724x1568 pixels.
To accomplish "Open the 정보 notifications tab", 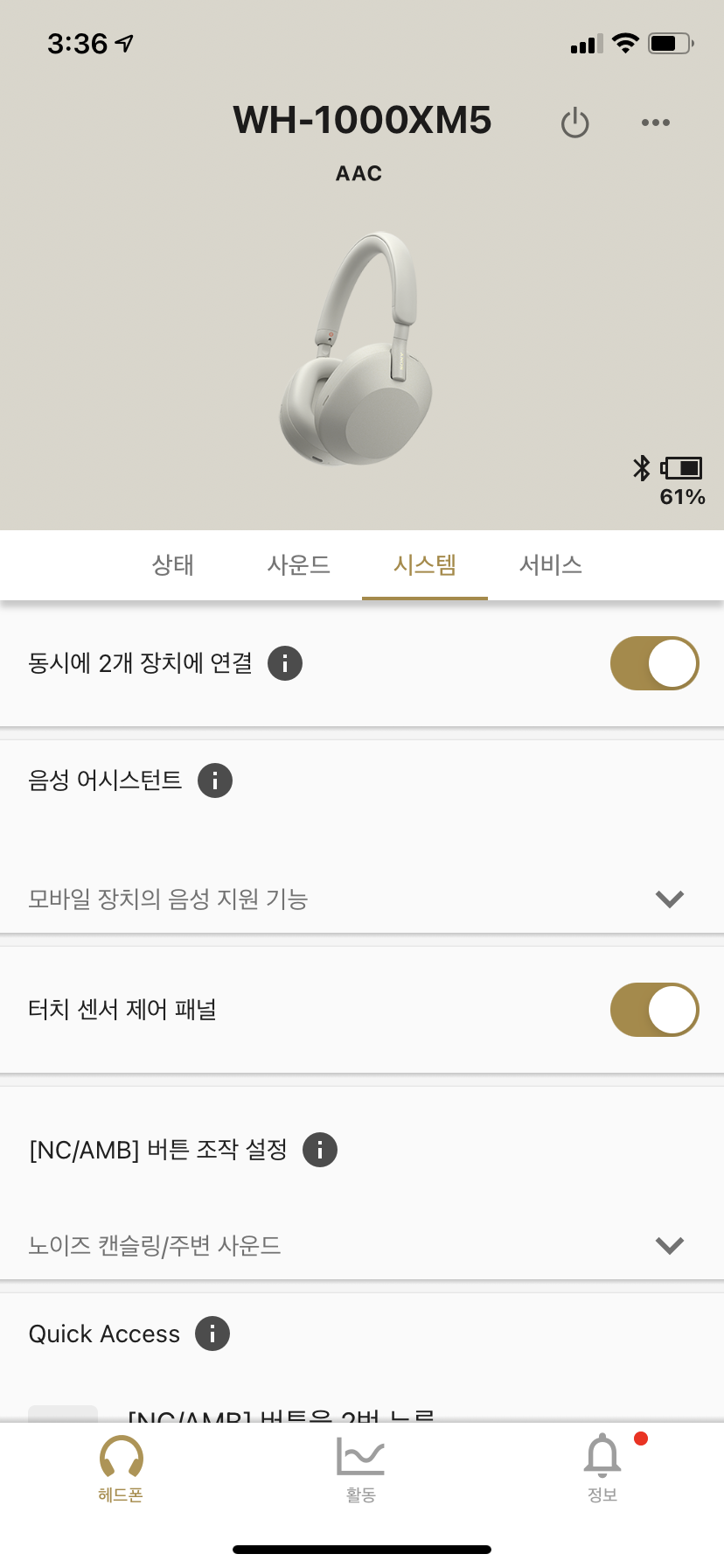I will pyautogui.click(x=602, y=1468).
